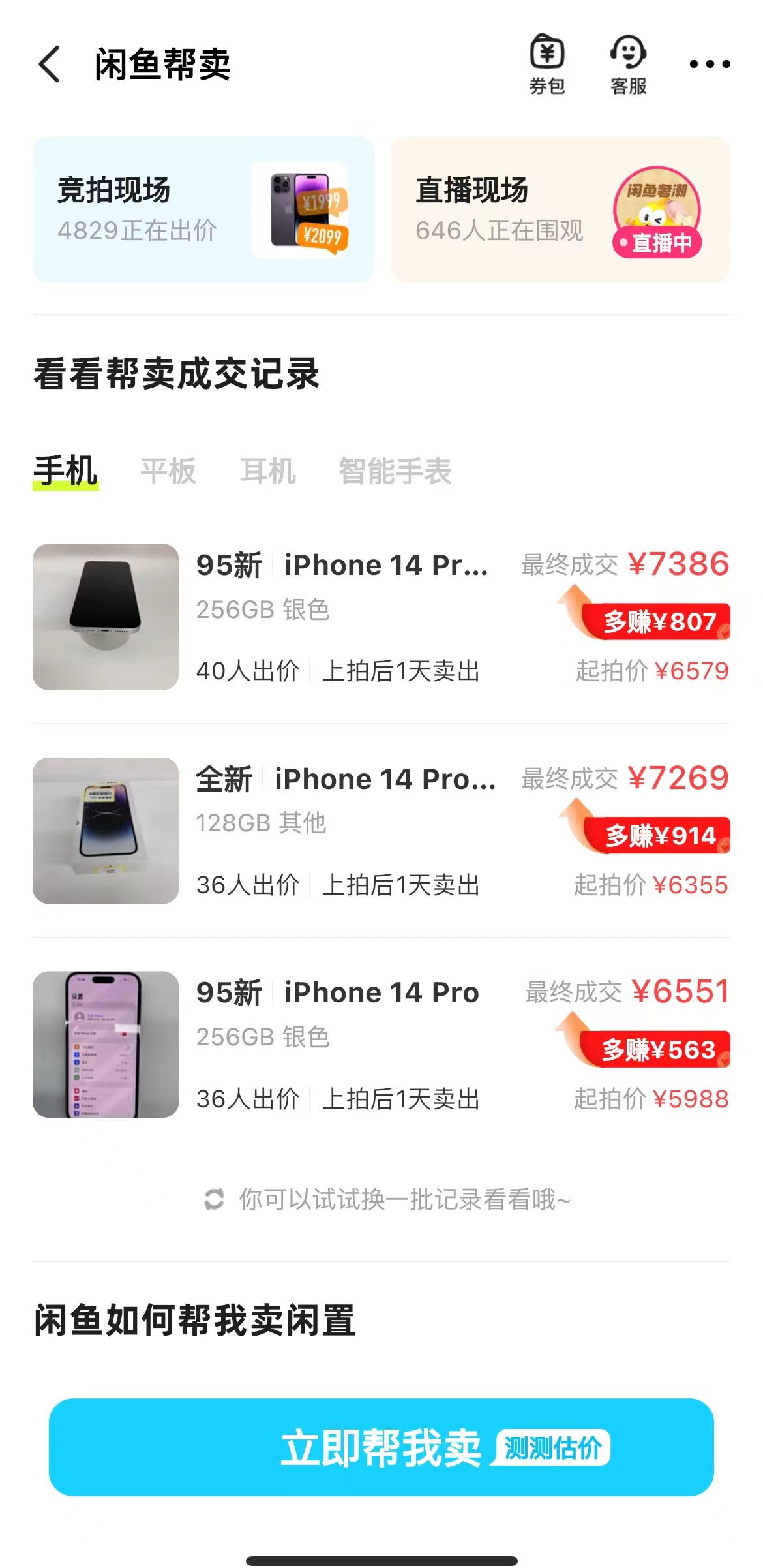View the 全新 iPhone 14 Pro deal record
The height and width of the screenshot is (1568, 763).
pyautogui.click(x=346, y=779)
